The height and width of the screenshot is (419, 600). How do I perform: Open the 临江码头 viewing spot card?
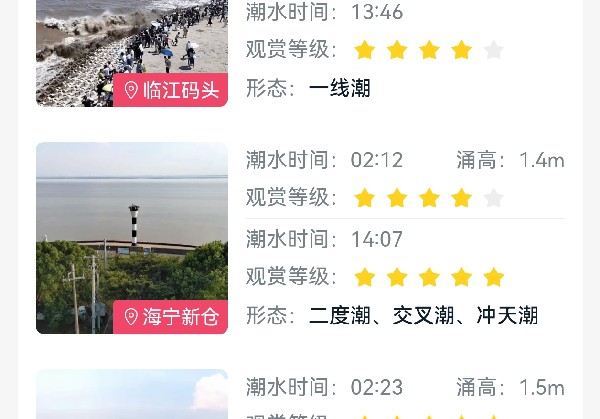tap(132, 50)
